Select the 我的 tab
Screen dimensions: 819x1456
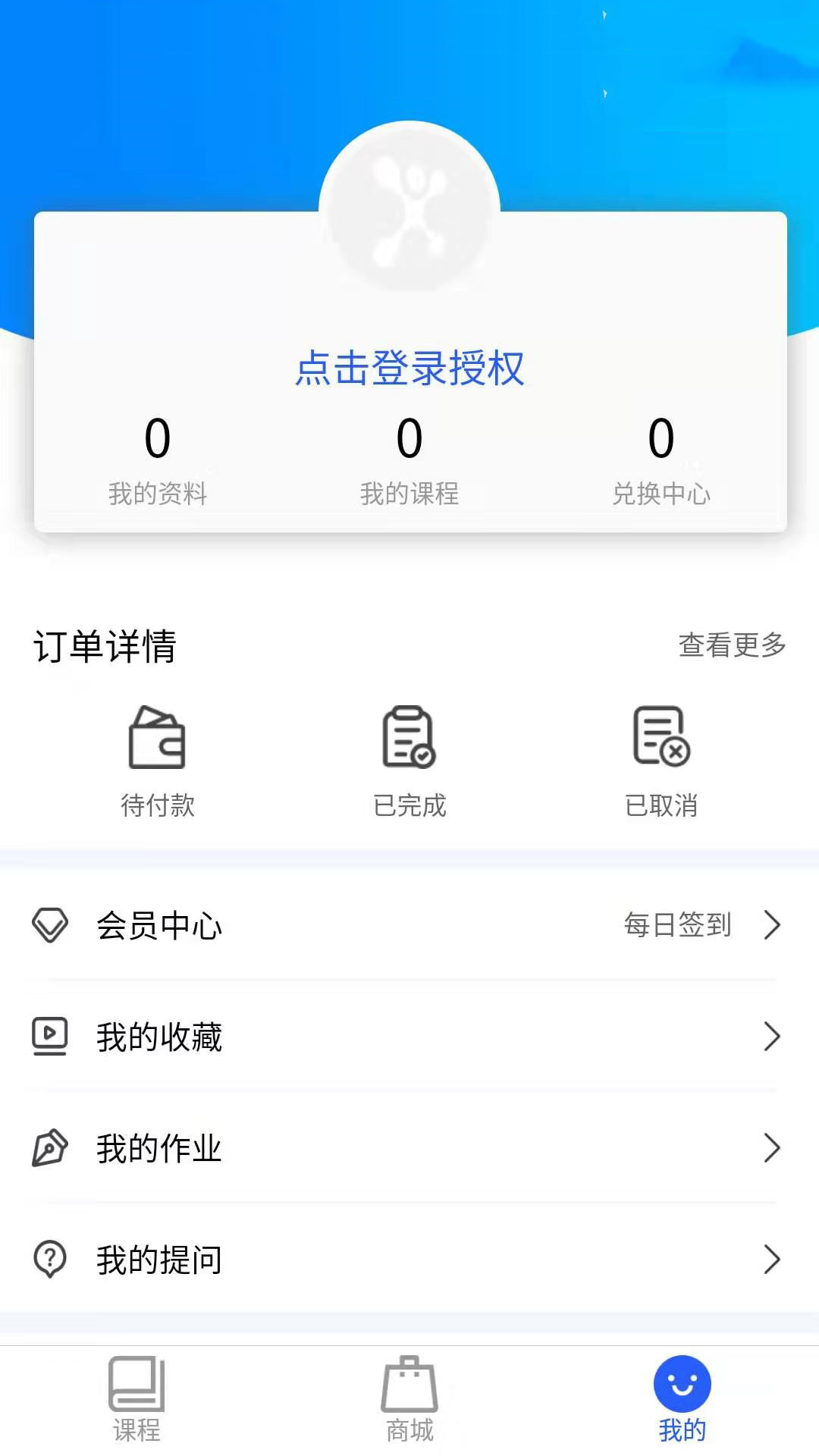682,1400
